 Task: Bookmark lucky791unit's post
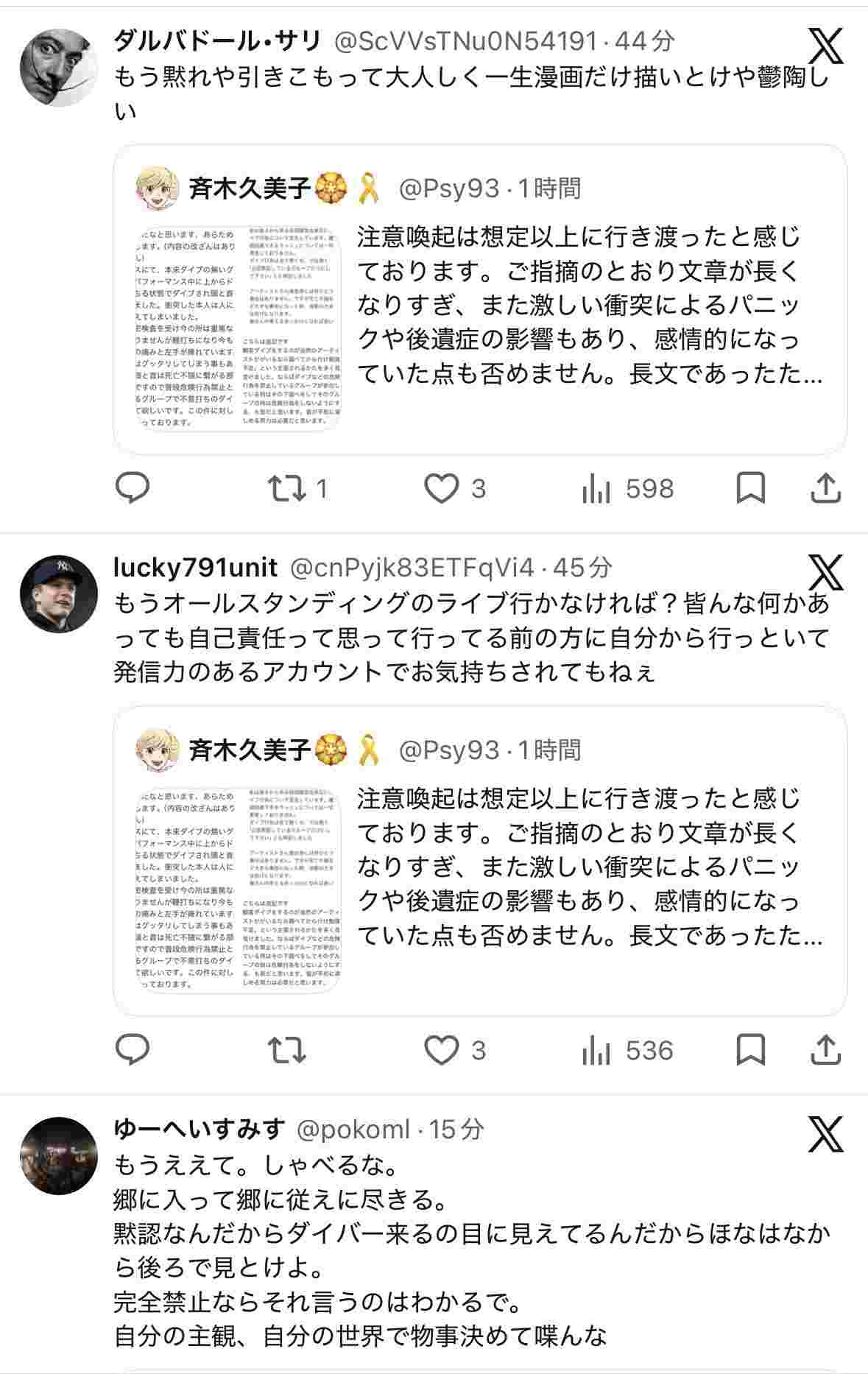pyautogui.click(x=750, y=1050)
